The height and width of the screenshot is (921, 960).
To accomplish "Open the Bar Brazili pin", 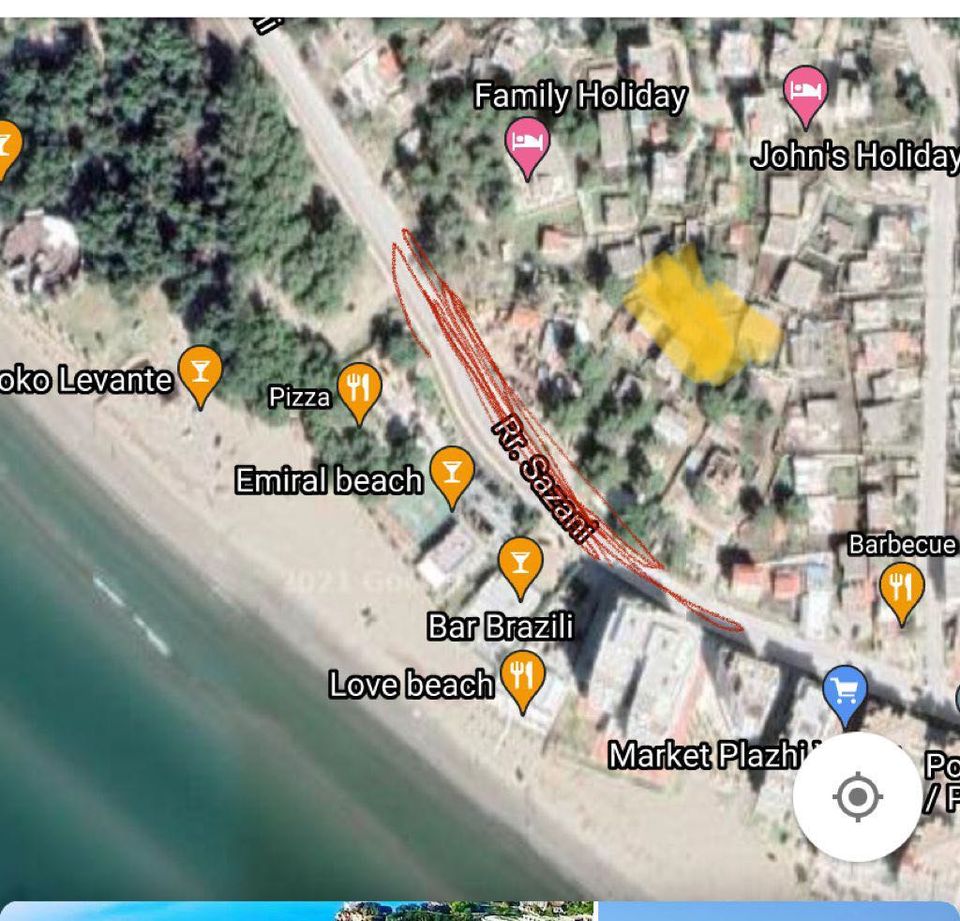I will [x=520, y=564].
